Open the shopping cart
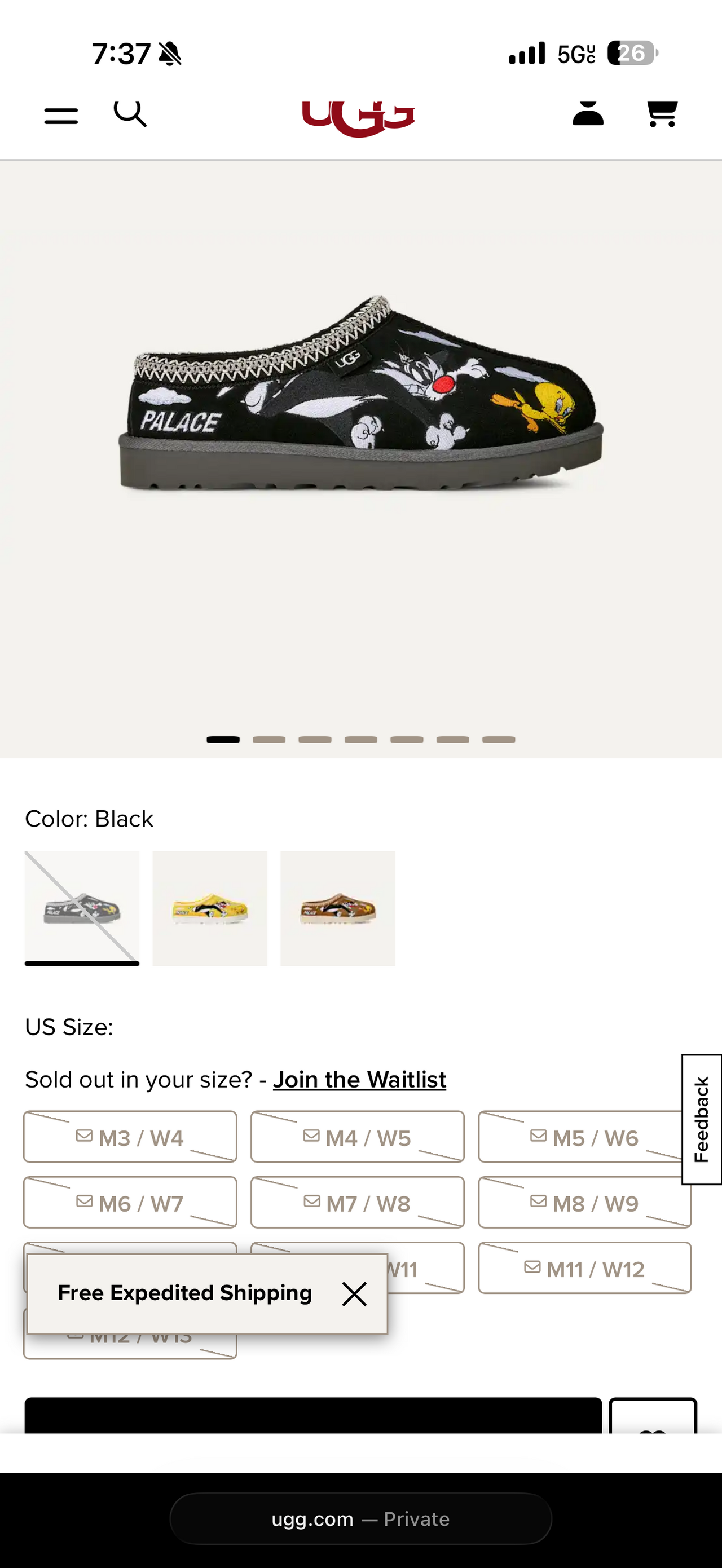This screenshot has width=722, height=1568. point(662,114)
